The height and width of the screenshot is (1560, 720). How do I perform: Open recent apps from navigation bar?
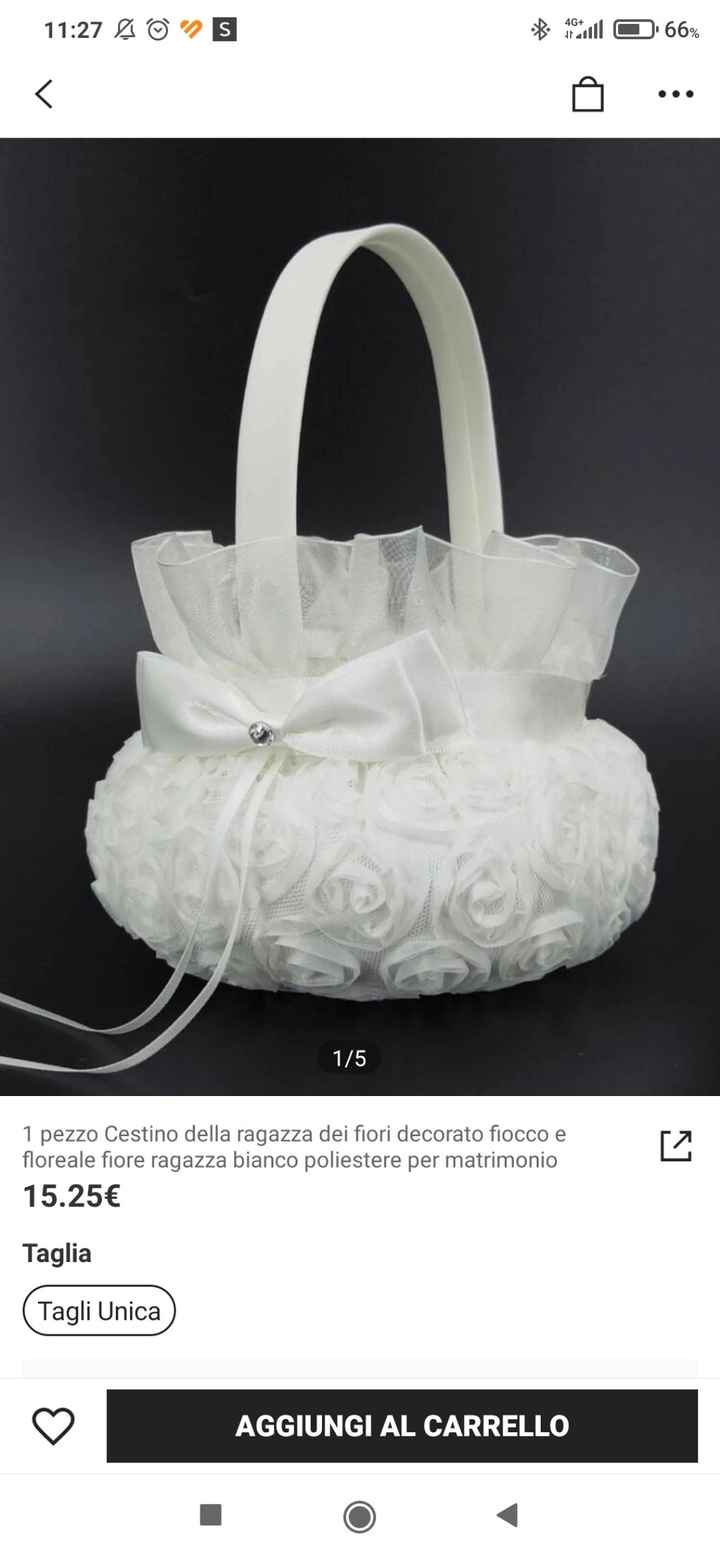click(210, 1515)
